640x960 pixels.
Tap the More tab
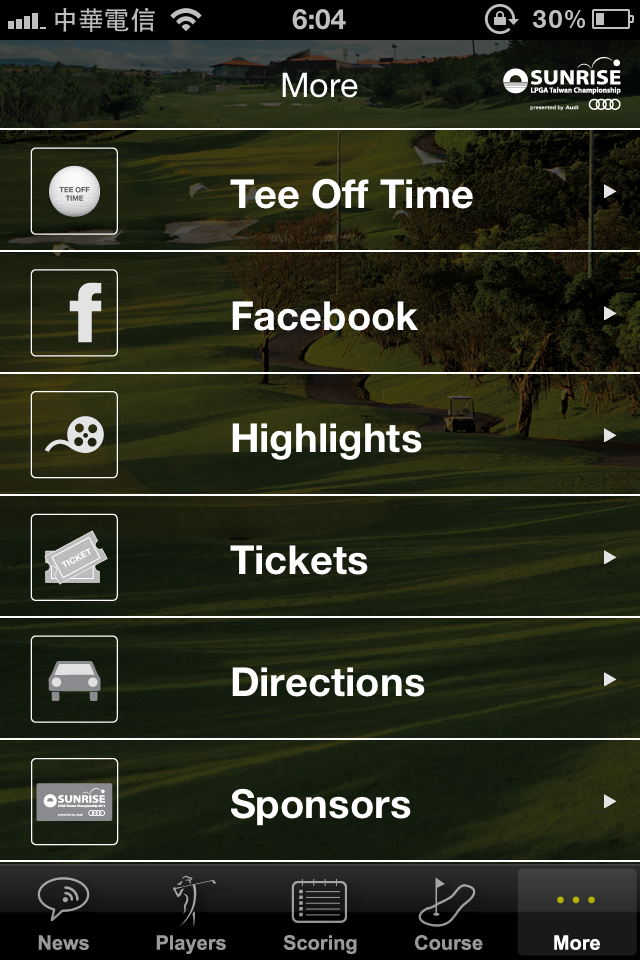click(577, 913)
